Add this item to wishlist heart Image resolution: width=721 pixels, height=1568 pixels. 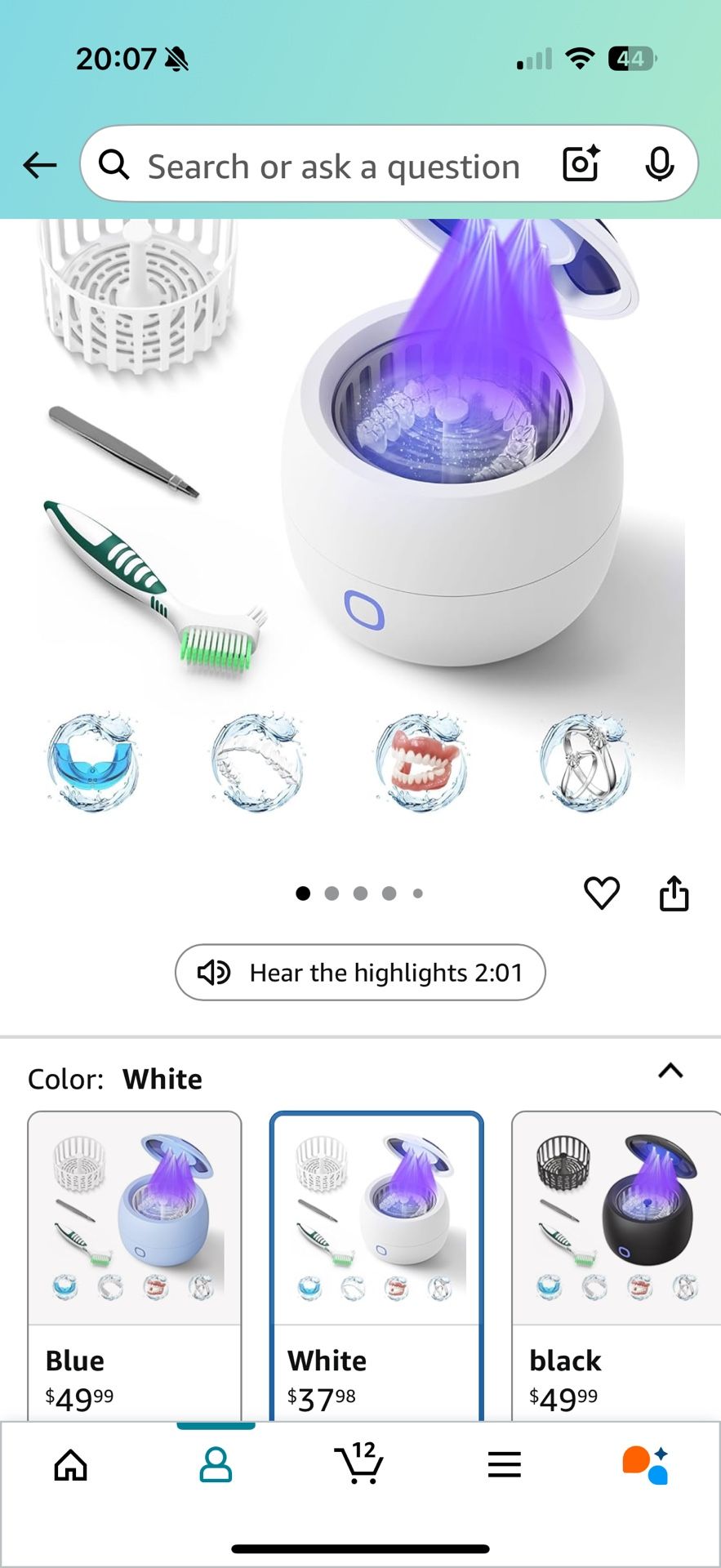[602, 893]
